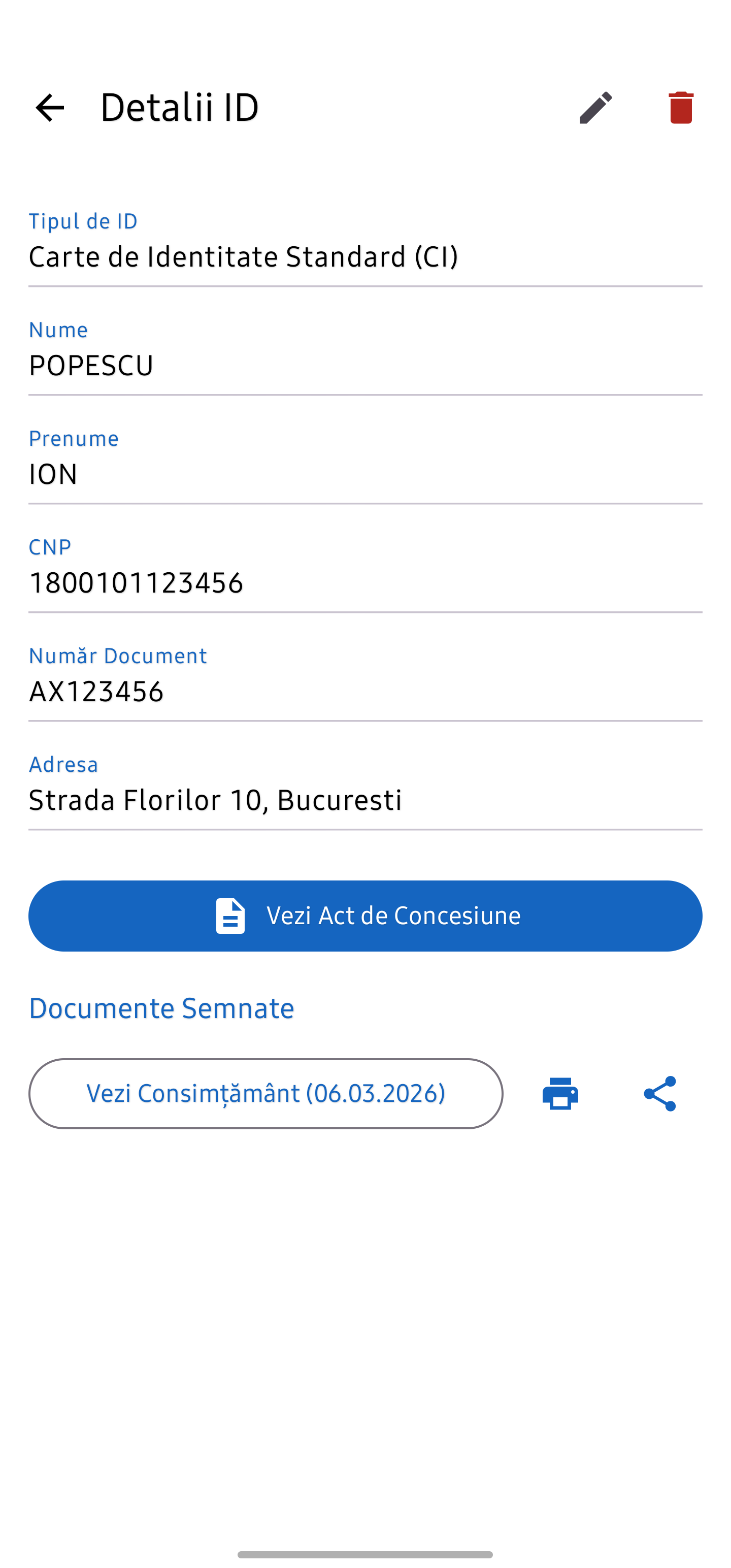Tap the Documente Semnate heading
The image size is (731, 1568).
tap(161, 1008)
